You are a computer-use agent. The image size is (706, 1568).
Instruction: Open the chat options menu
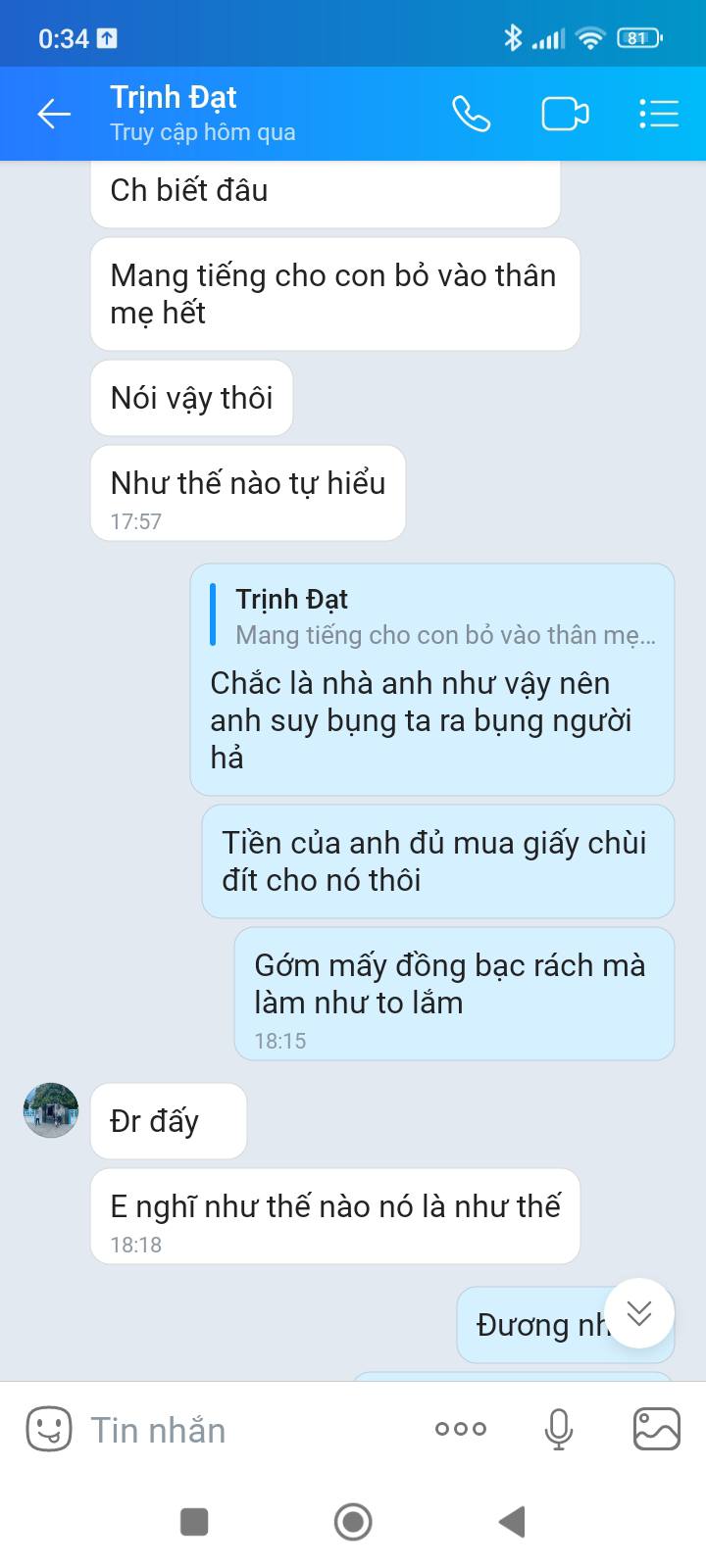(659, 115)
